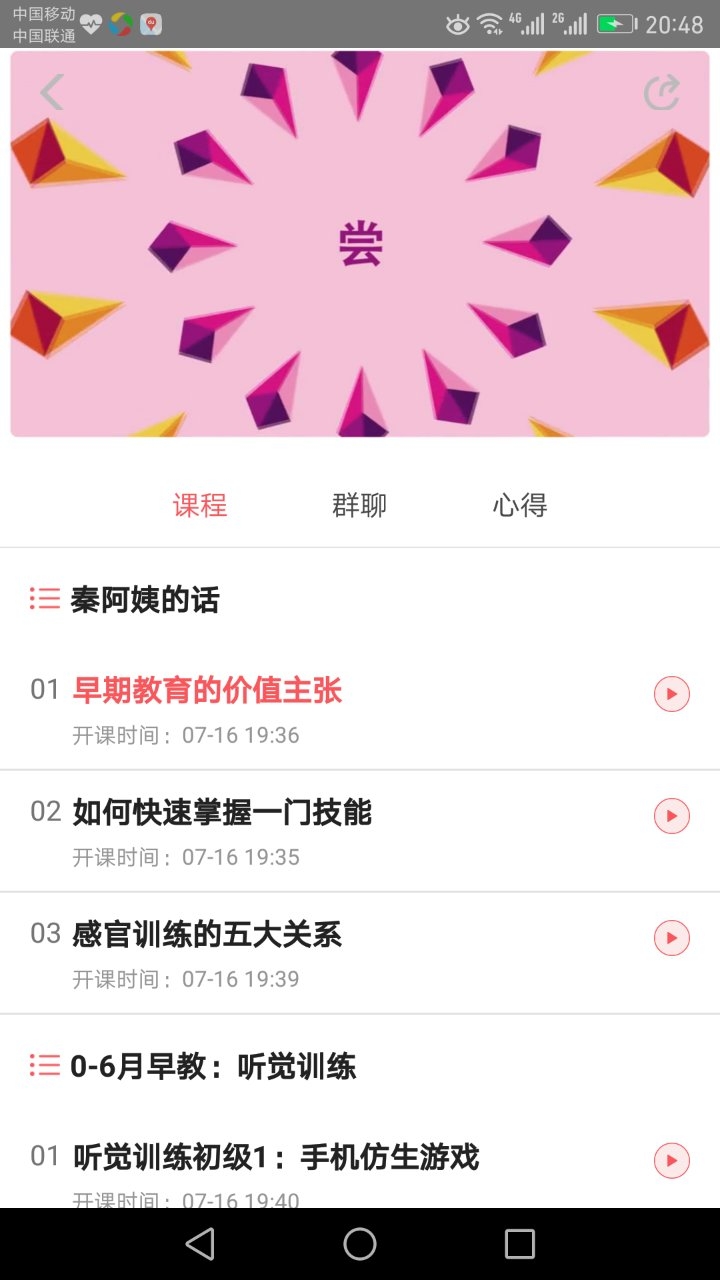Switch to the 心得 tab

[519, 505]
